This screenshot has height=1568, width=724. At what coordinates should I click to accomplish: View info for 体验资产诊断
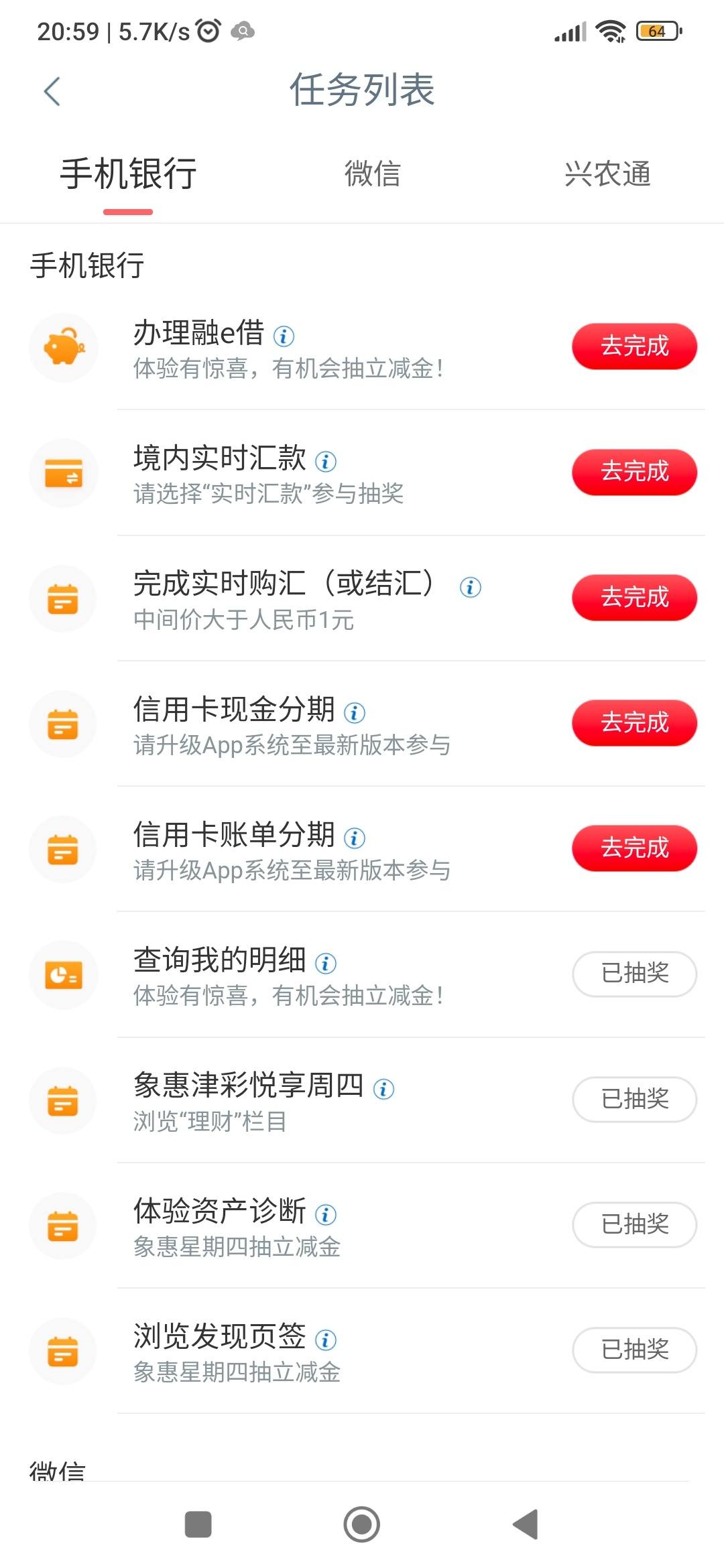(326, 1214)
